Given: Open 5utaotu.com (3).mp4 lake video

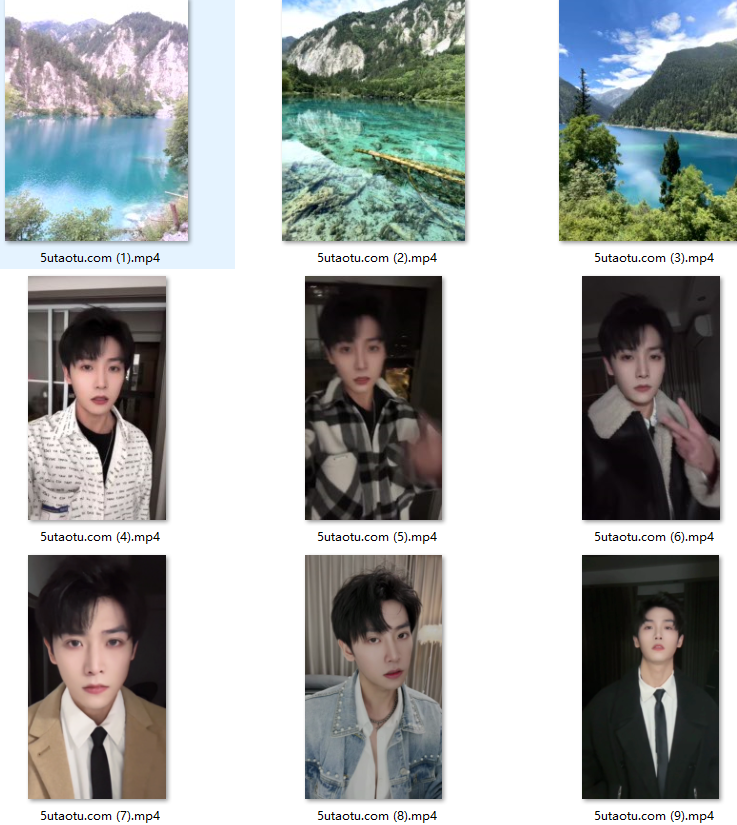Looking at the screenshot, I should click(650, 120).
